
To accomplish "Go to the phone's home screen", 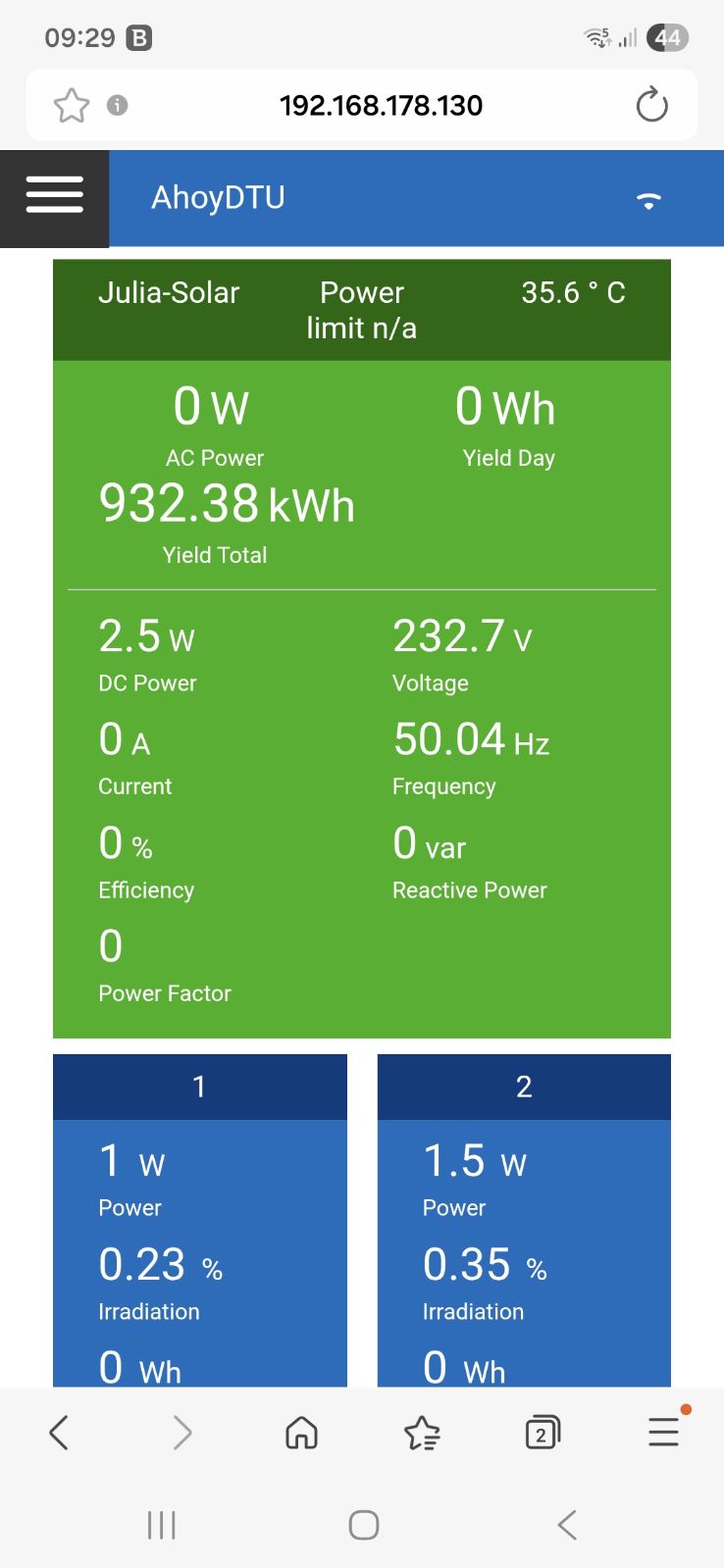I will coord(364,1525).
